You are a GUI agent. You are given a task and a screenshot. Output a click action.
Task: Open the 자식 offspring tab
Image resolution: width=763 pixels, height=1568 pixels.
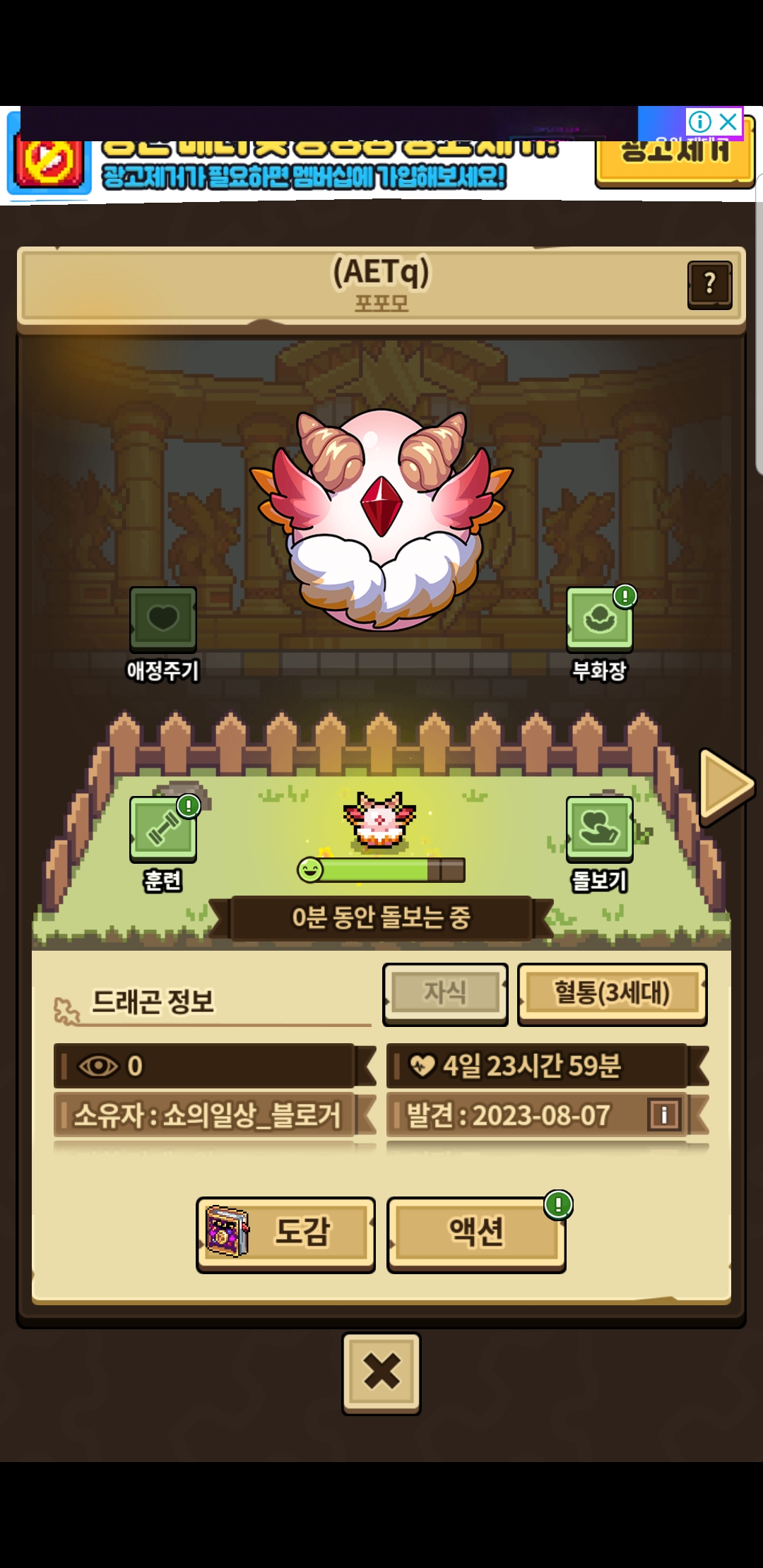coord(445,994)
